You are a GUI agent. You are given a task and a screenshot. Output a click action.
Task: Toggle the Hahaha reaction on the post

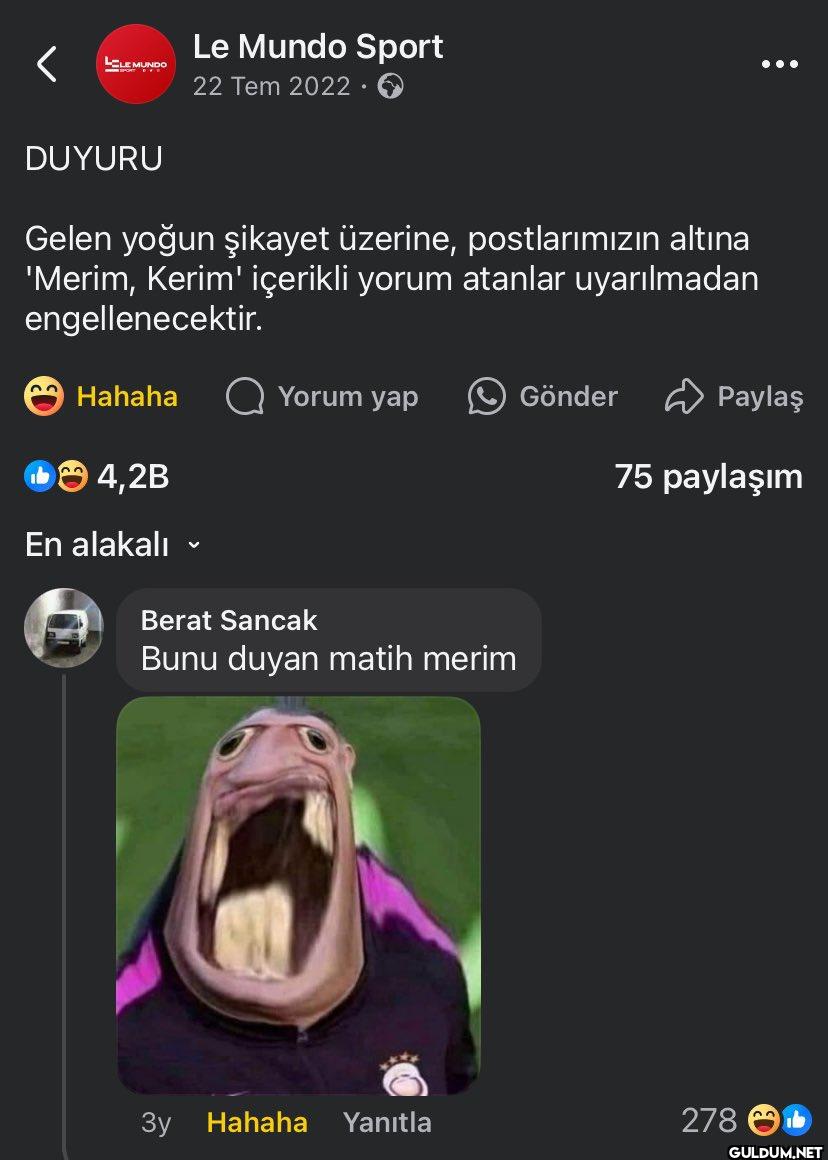click(102, 397)
